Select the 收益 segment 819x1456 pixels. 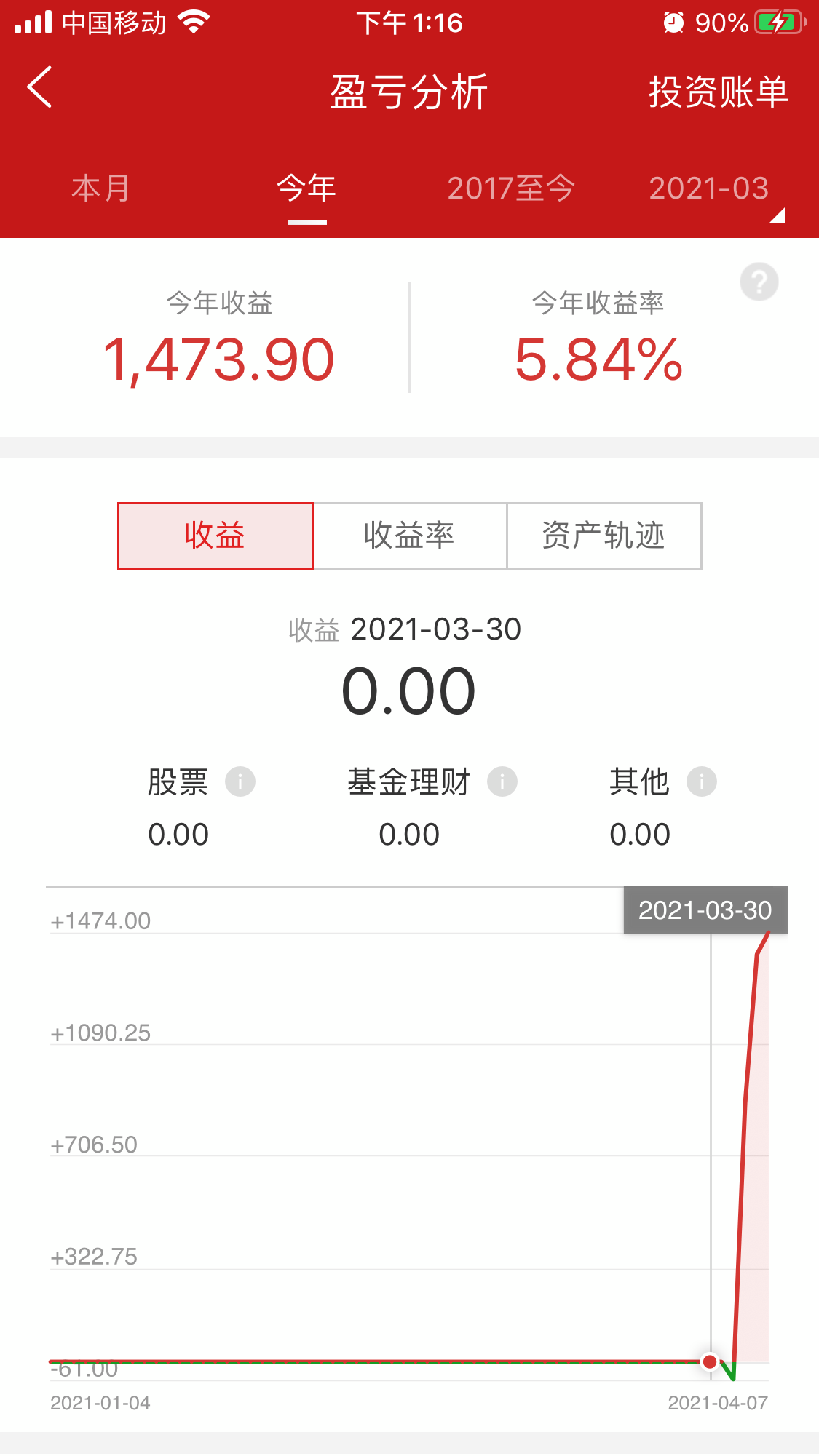215,536
